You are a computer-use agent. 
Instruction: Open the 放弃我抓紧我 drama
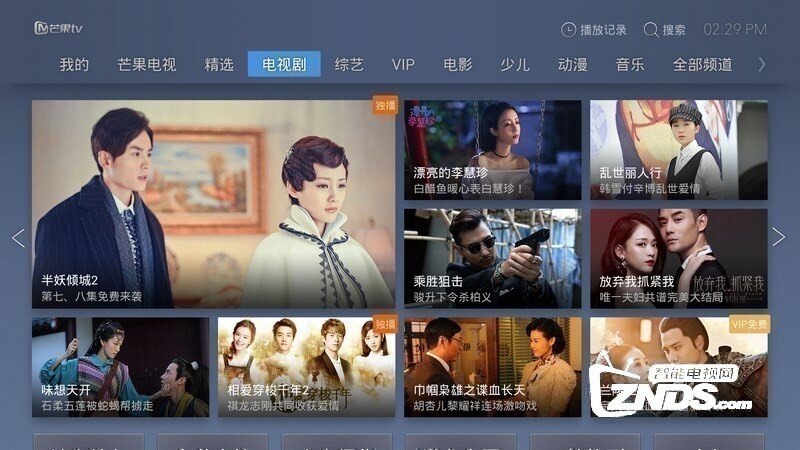678,258
